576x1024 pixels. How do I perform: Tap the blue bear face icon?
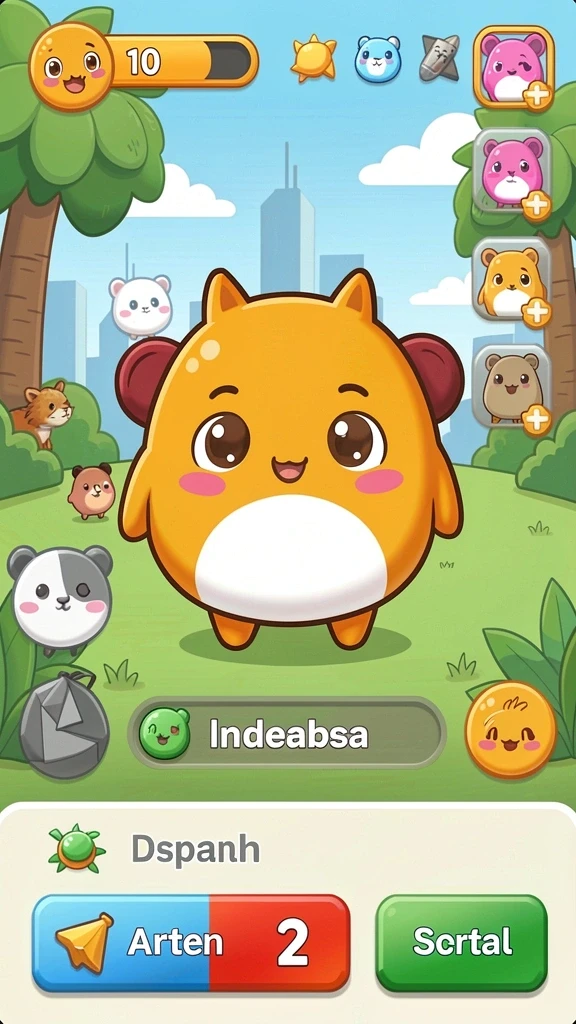pyautogui.click(x=378, y=59)
